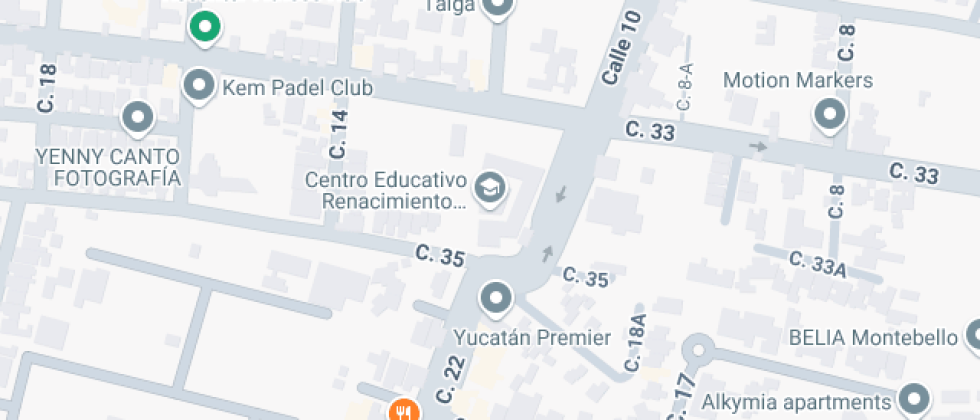Open the orange restaurant marker
This screenshot has width=980, height=420.
403,411
